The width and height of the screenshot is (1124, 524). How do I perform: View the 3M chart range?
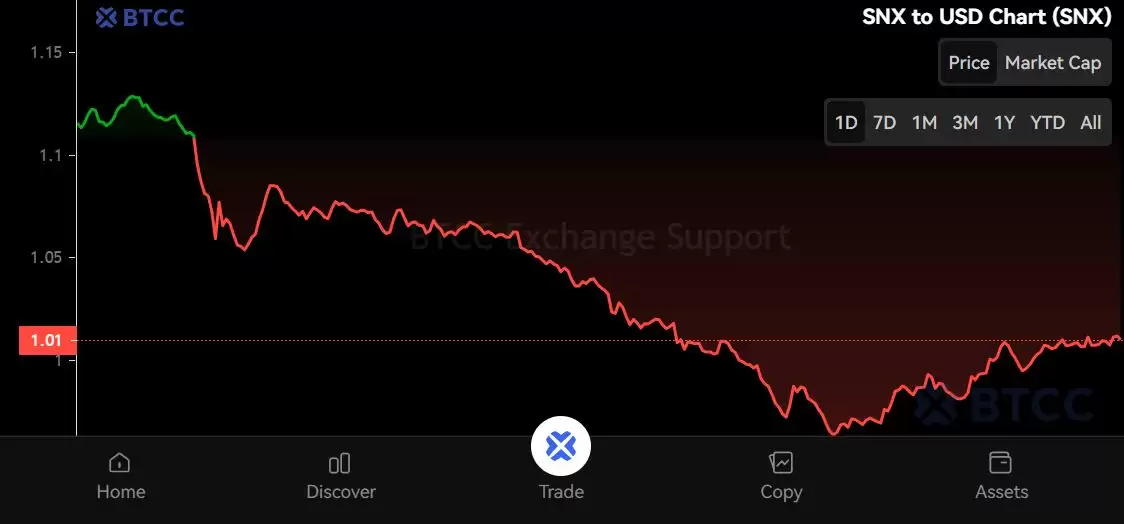(x=965, y=123)
